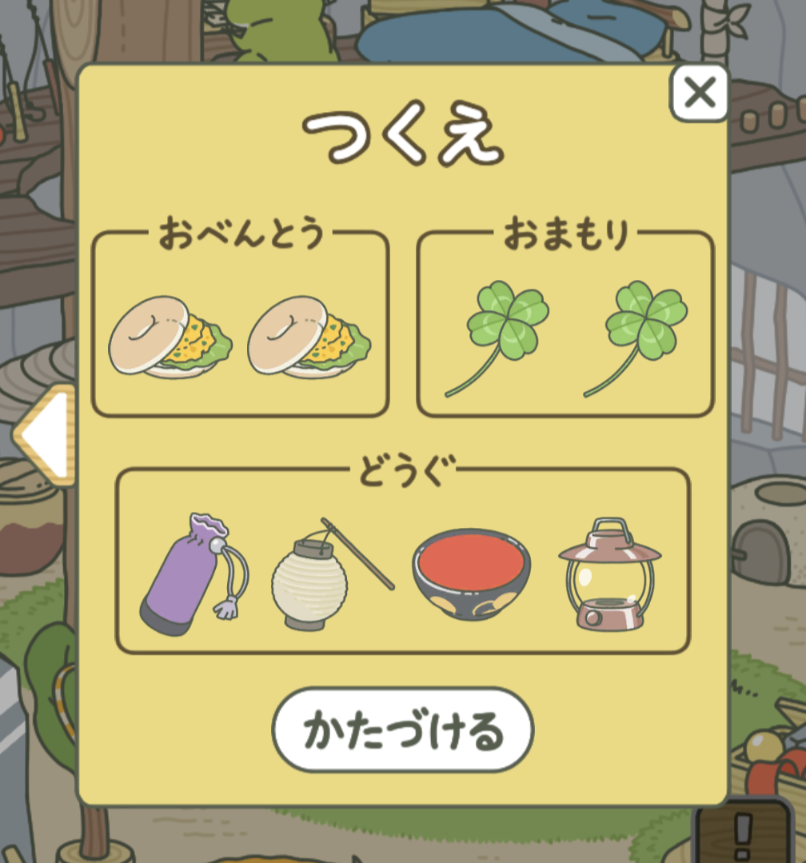
Task: Tap the かたづける button
Action: (x=403, y=730)
